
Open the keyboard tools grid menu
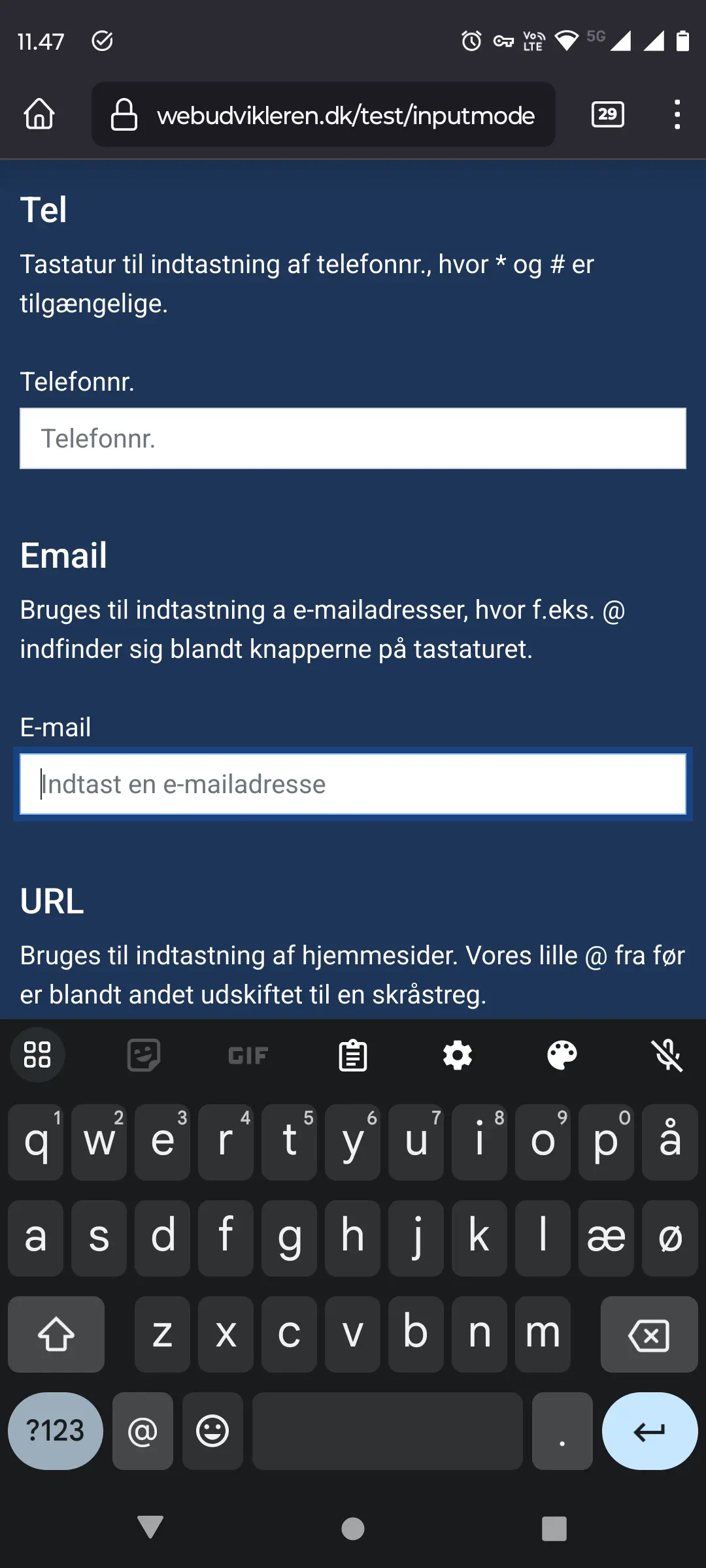37,1055
